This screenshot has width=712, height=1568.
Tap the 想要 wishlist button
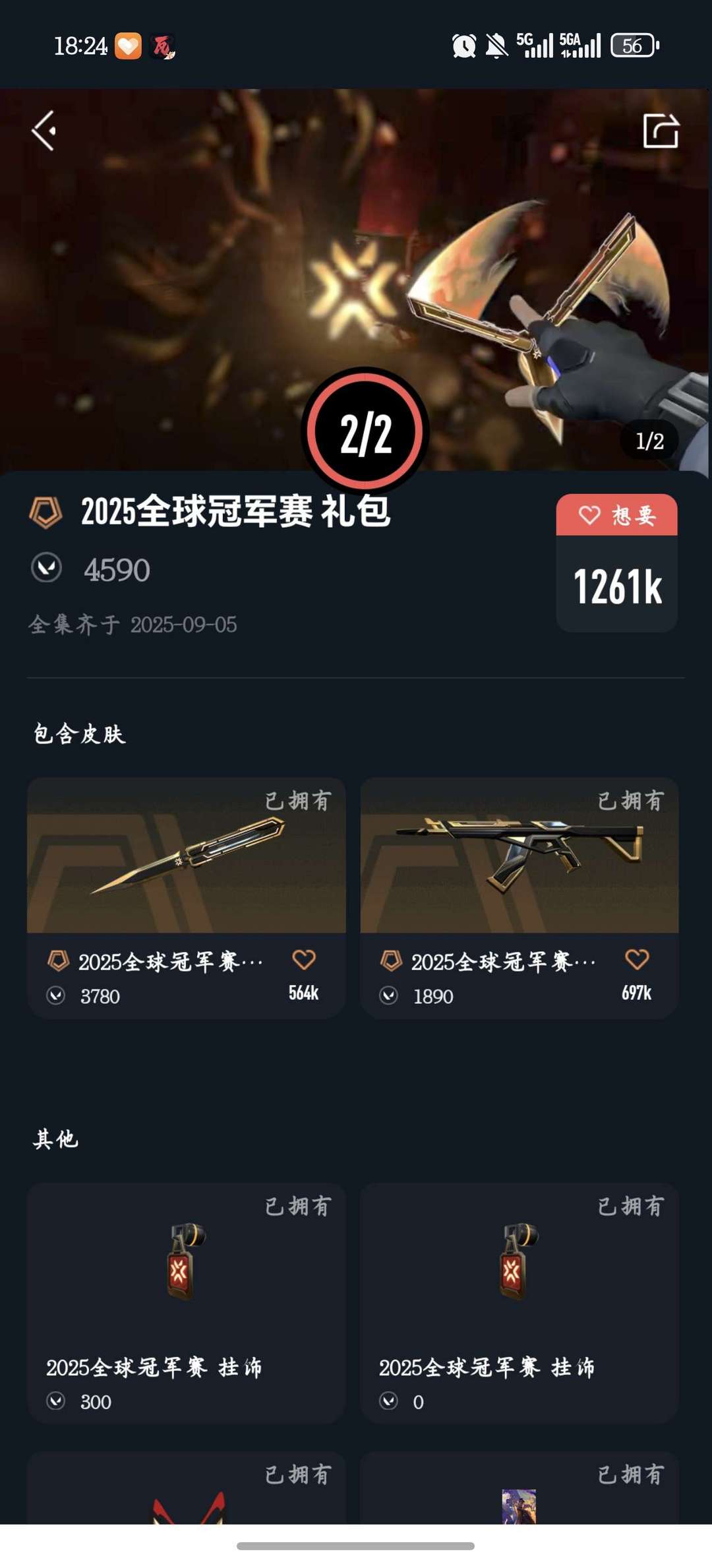(616, 515)
